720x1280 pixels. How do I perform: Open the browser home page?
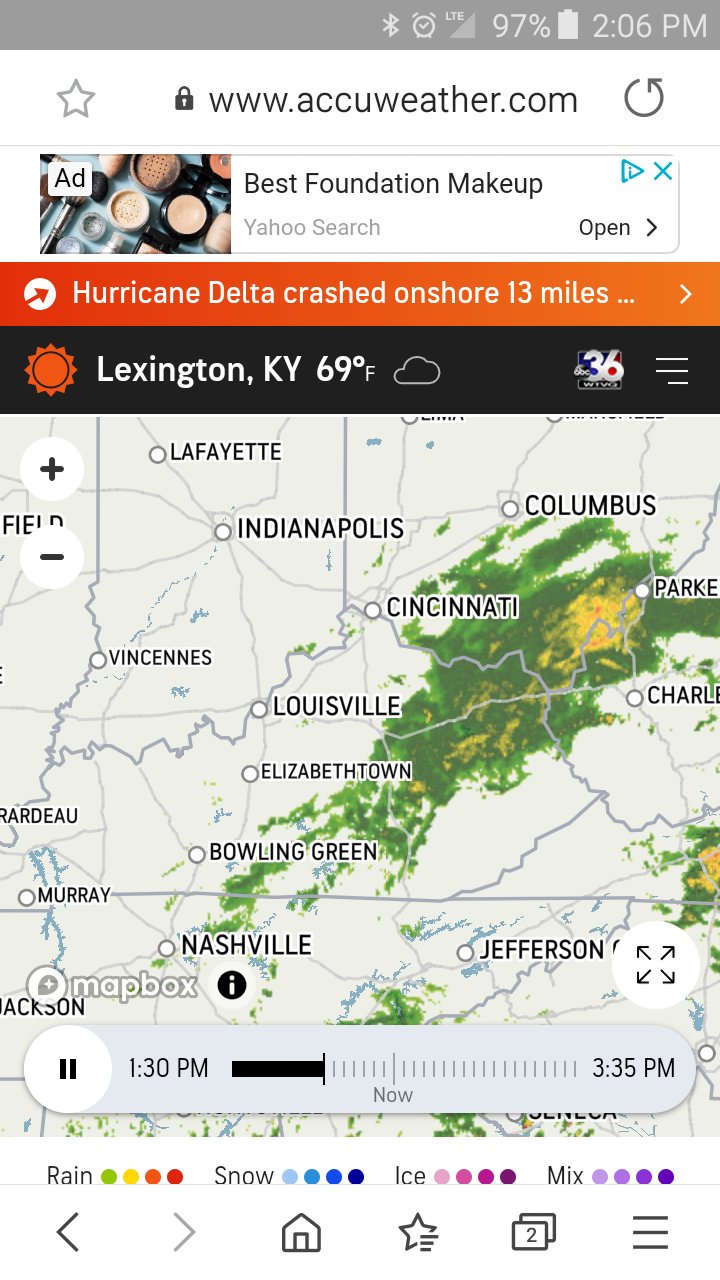click(301, 1234)
